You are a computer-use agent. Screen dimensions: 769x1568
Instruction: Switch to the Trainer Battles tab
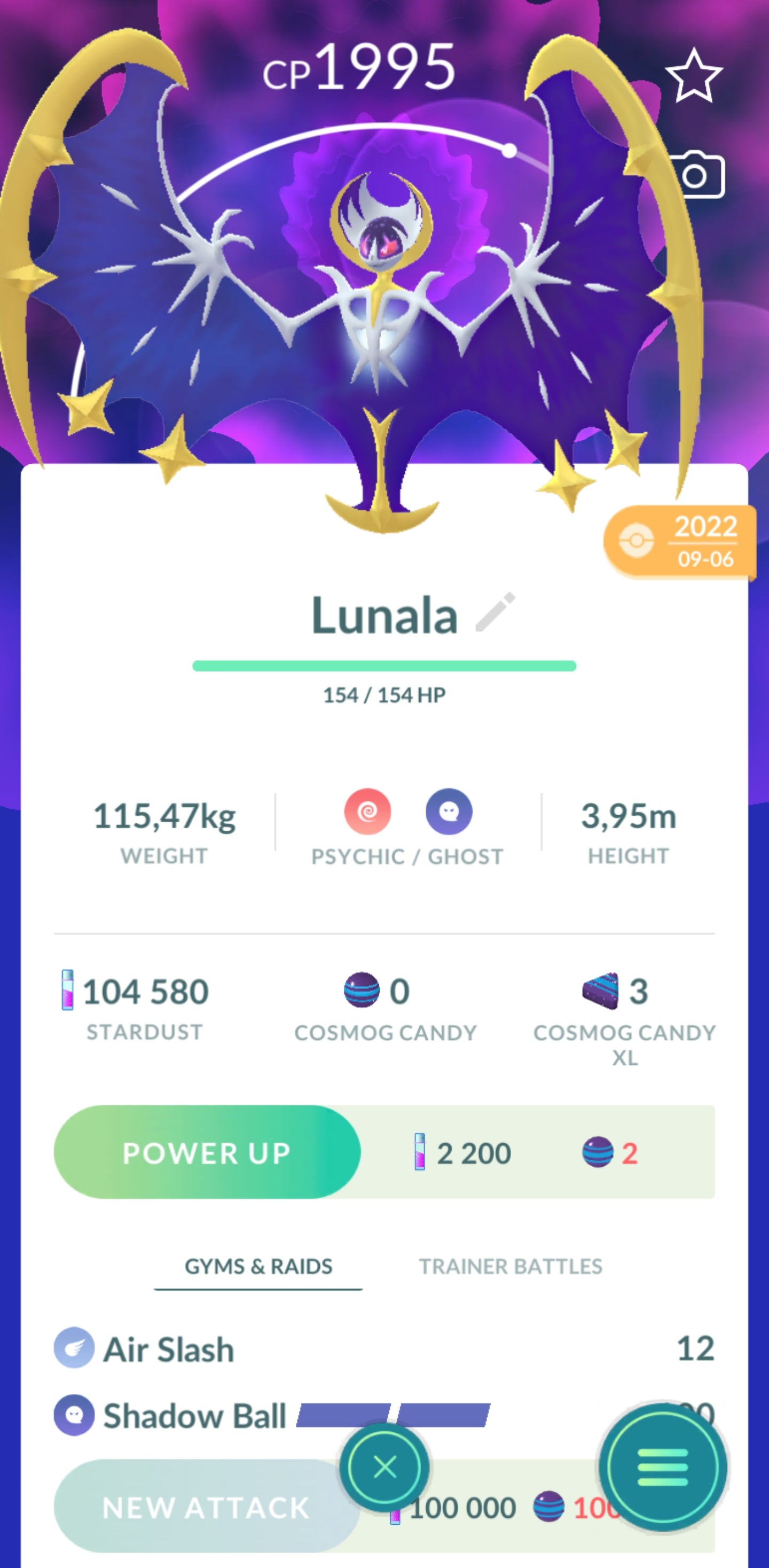pos(510,1267)
